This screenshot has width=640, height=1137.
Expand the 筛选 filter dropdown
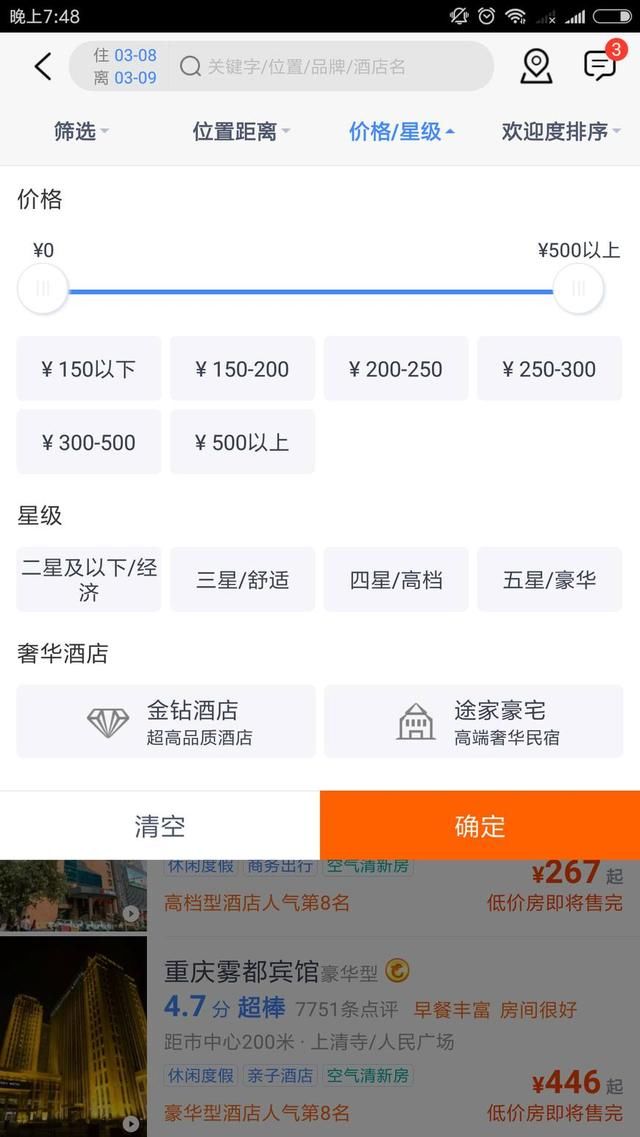click(81, 131)
